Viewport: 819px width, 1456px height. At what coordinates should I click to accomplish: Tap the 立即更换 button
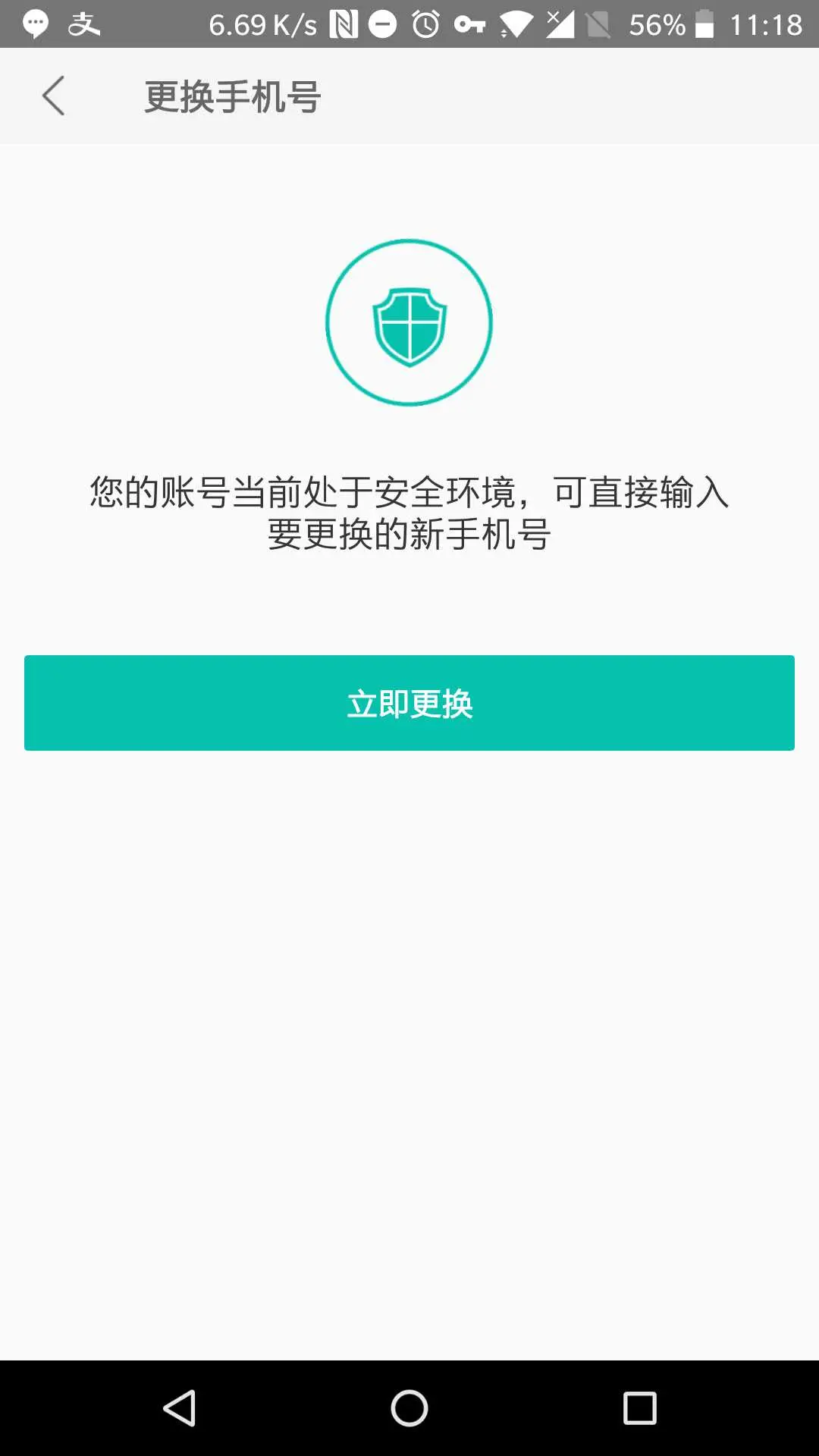pos(409,703)
